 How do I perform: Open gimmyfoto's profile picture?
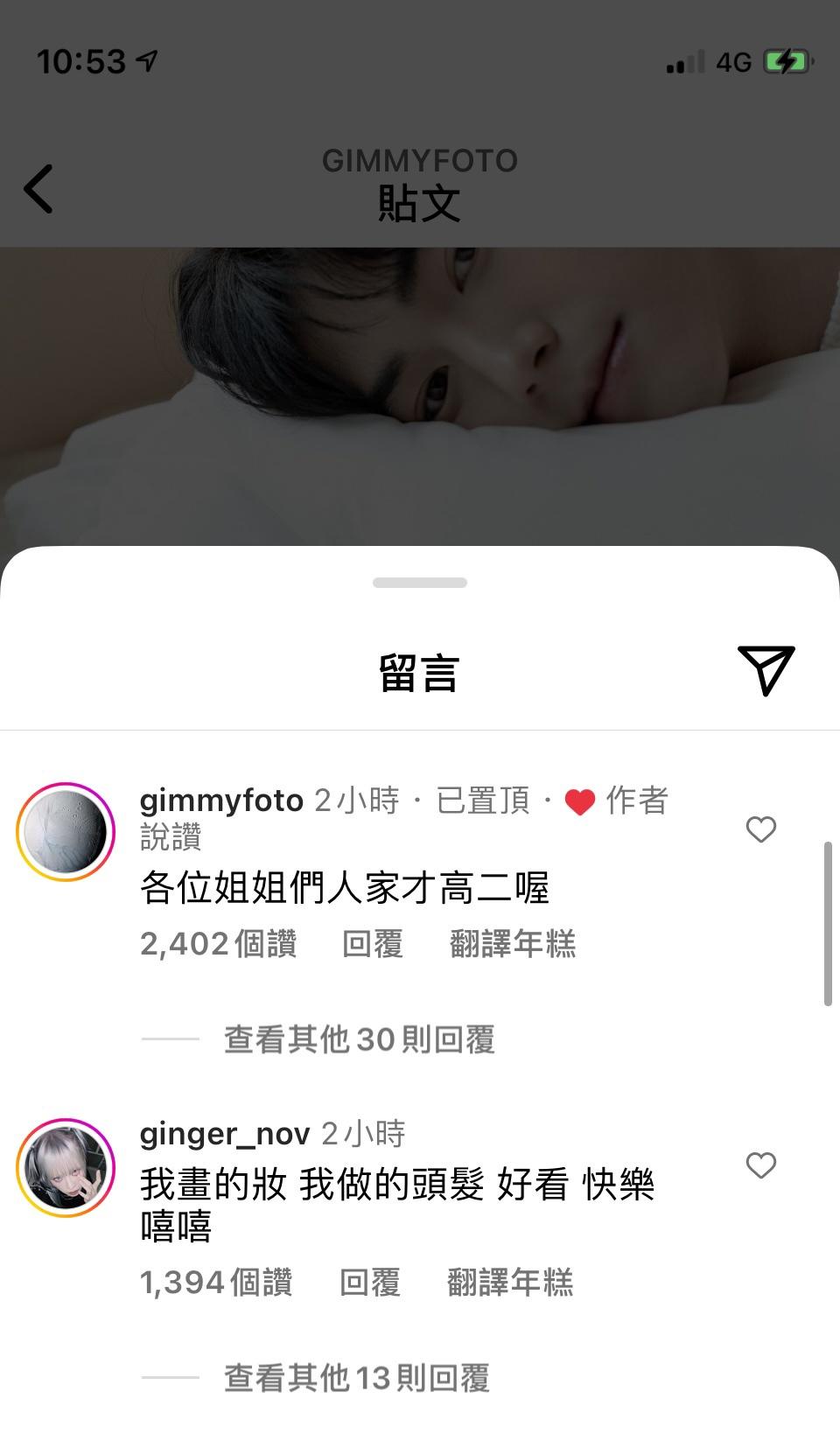[66, 831]
